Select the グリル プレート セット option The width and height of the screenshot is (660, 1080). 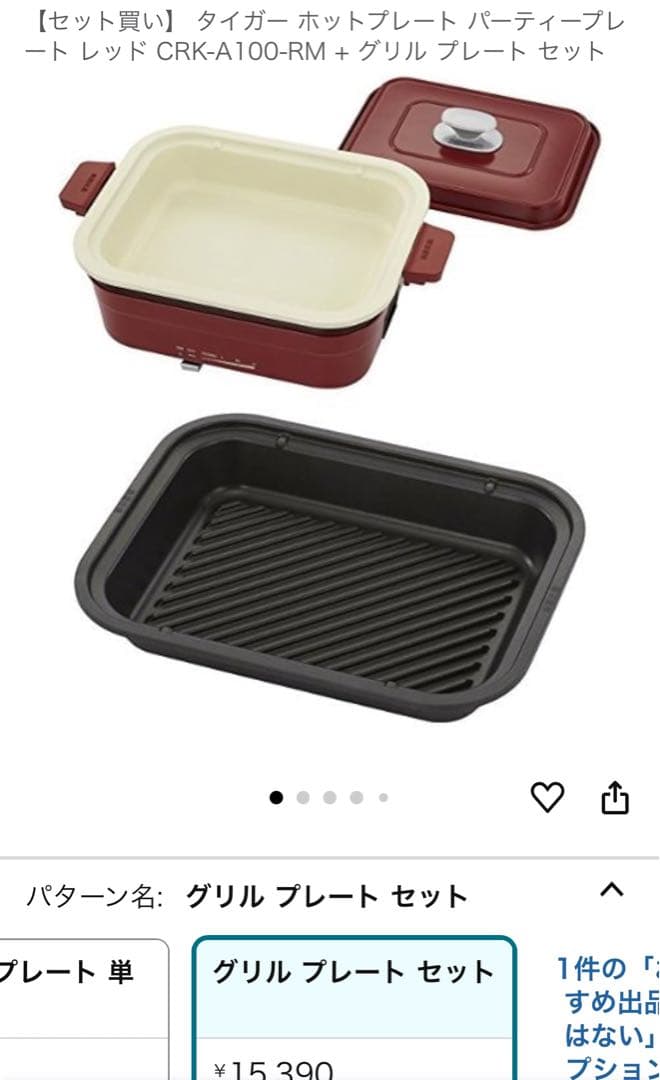(x=354, y=1005)
